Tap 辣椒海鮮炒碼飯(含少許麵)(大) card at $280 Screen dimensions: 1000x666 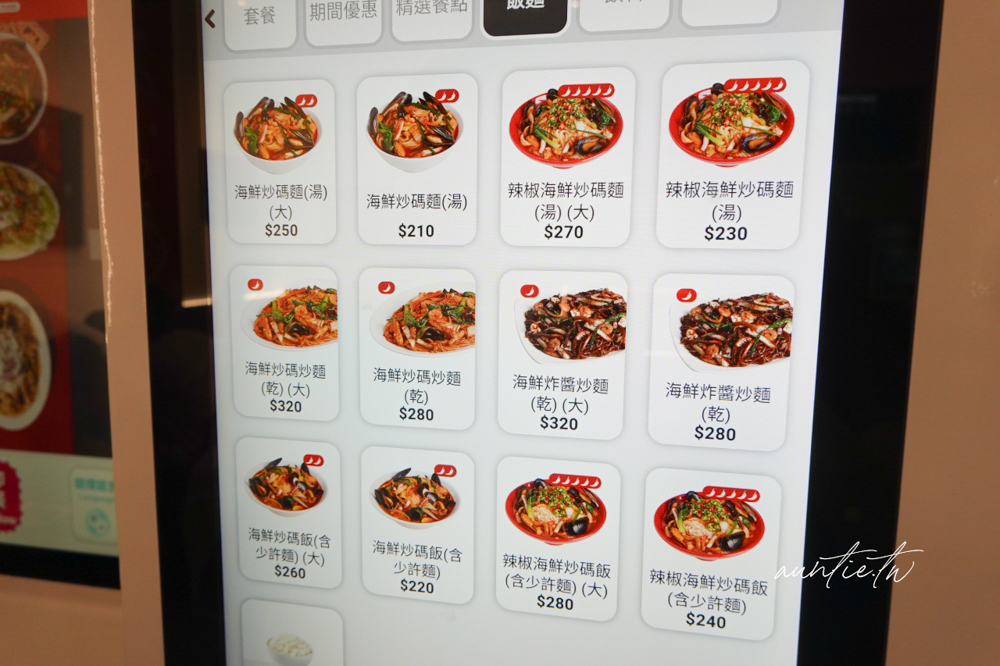click(x=557, y=537)
